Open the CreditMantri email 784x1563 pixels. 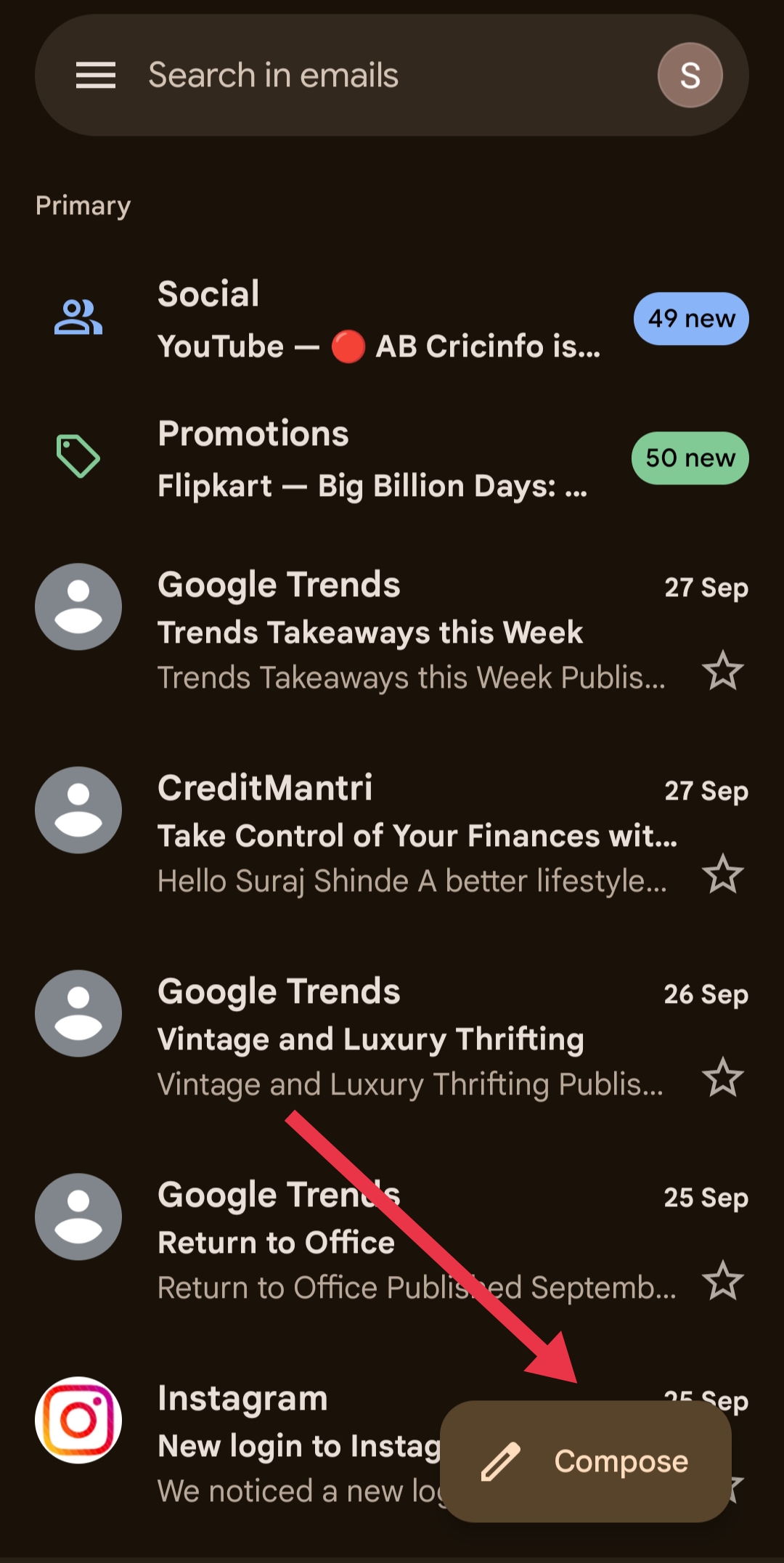click(407, 835)
